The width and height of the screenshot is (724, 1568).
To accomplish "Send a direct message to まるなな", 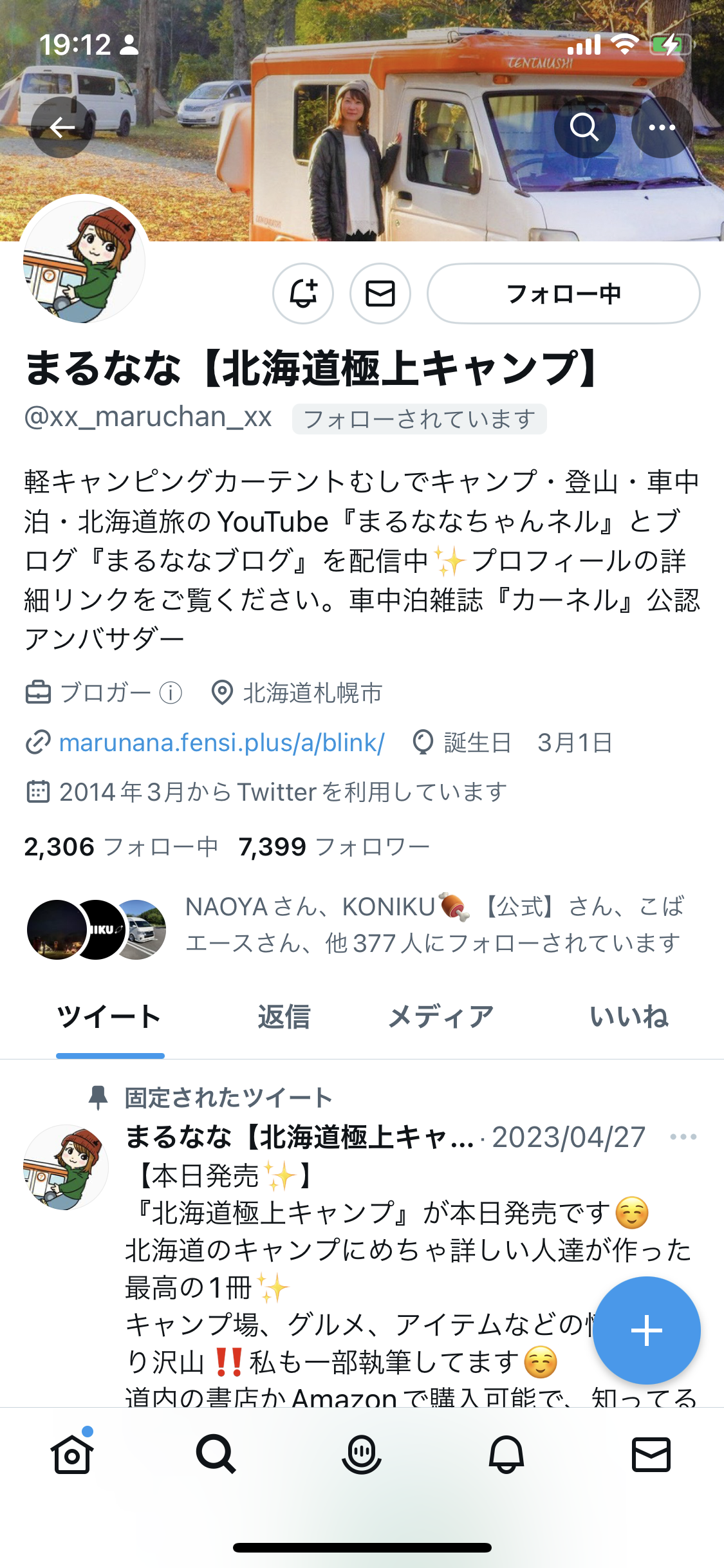I will [380, 294].
